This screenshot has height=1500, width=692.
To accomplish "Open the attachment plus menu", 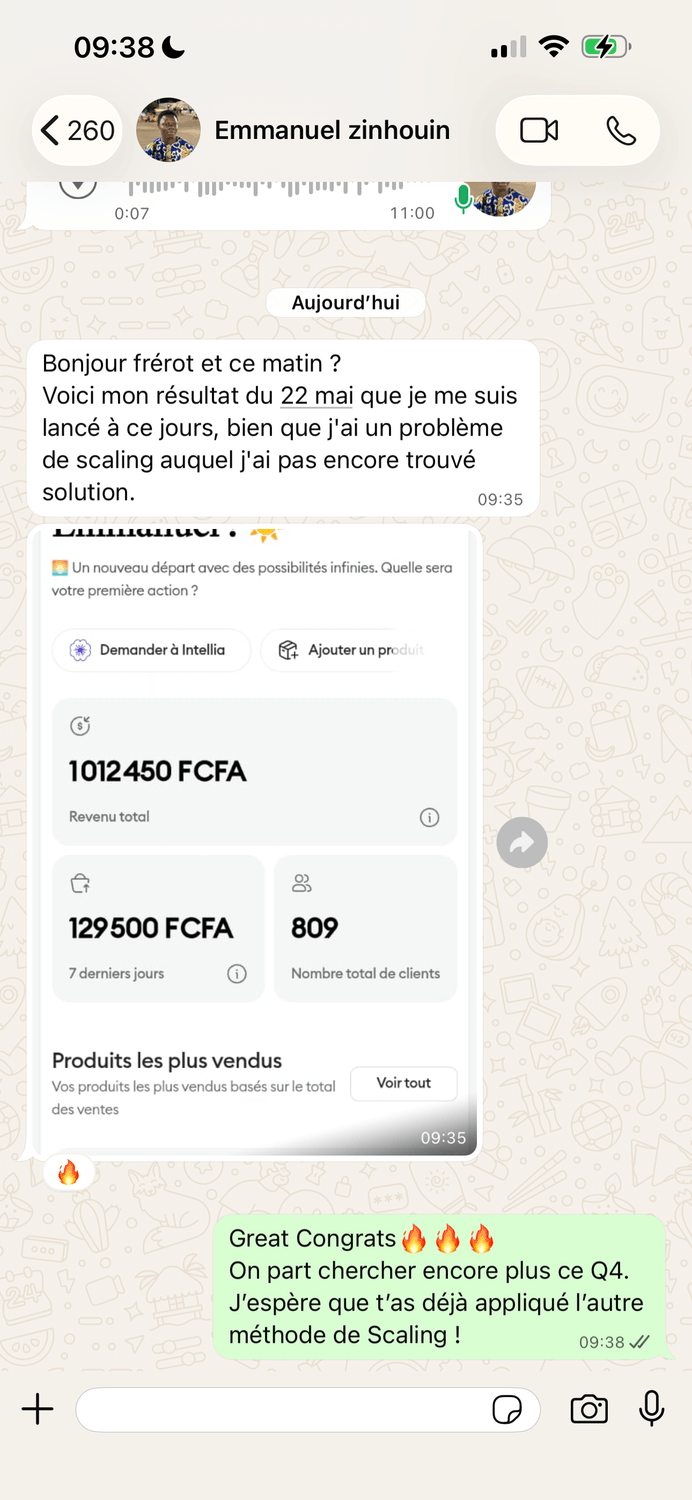I will 38,1409.
